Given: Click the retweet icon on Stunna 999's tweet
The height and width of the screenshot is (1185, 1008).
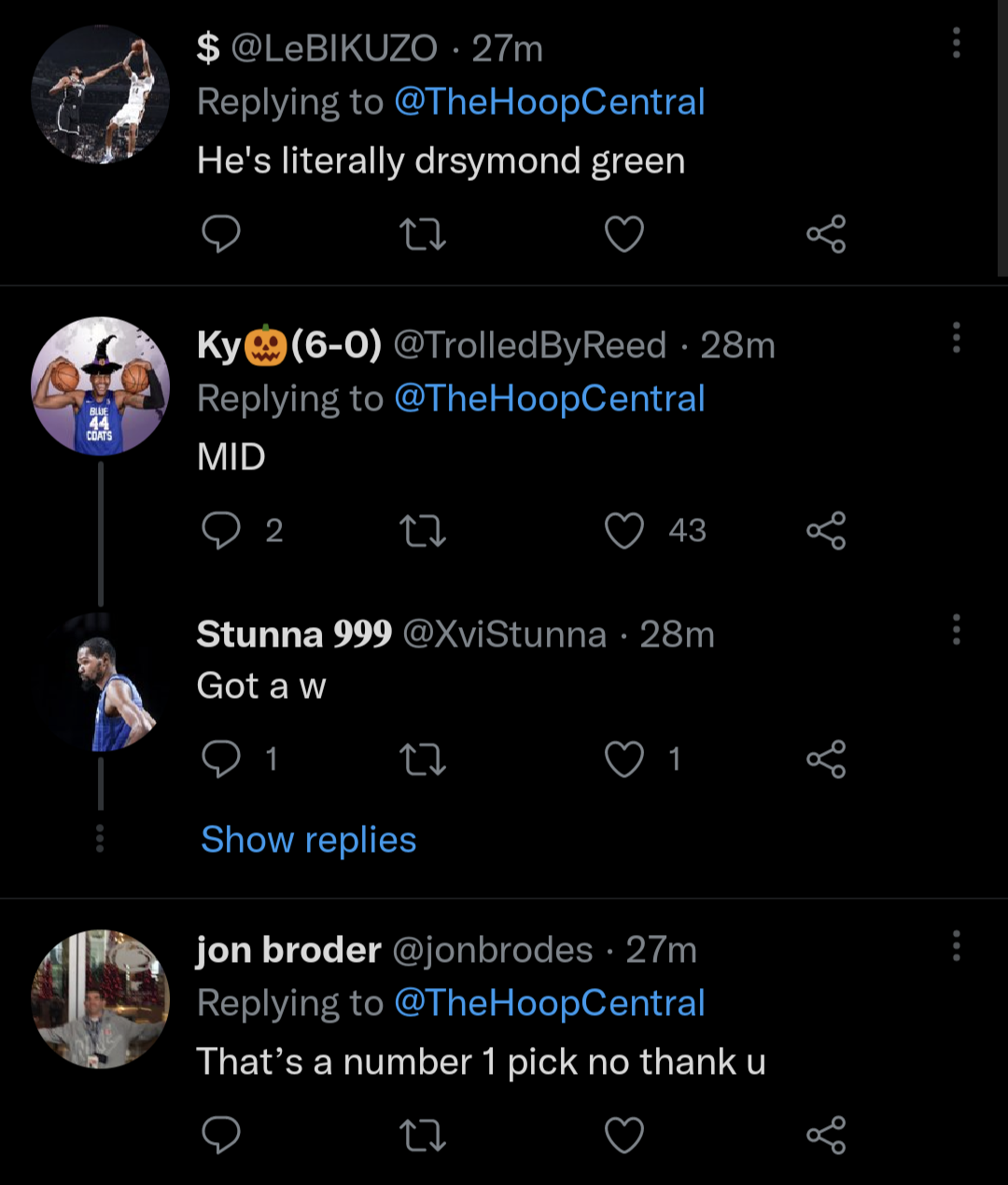Looking at the screenshot, I should 423,759.
